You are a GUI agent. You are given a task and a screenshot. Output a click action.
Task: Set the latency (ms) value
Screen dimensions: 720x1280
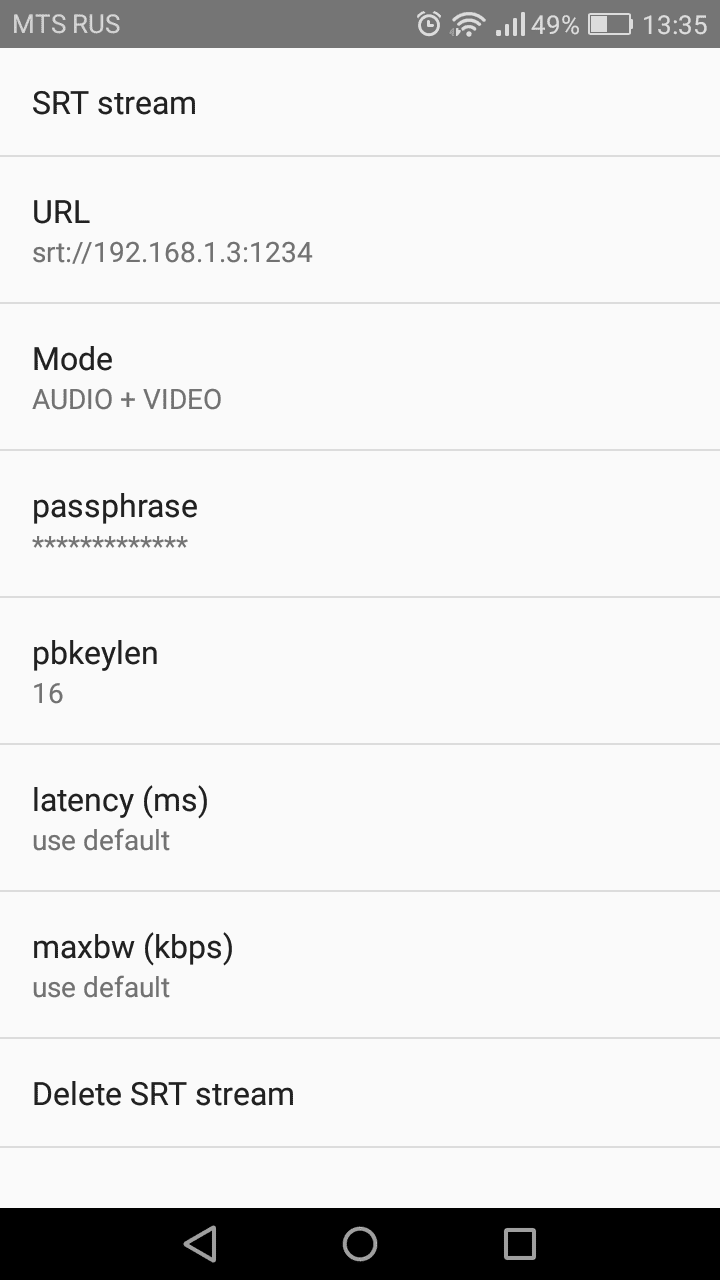click(360, 818)
